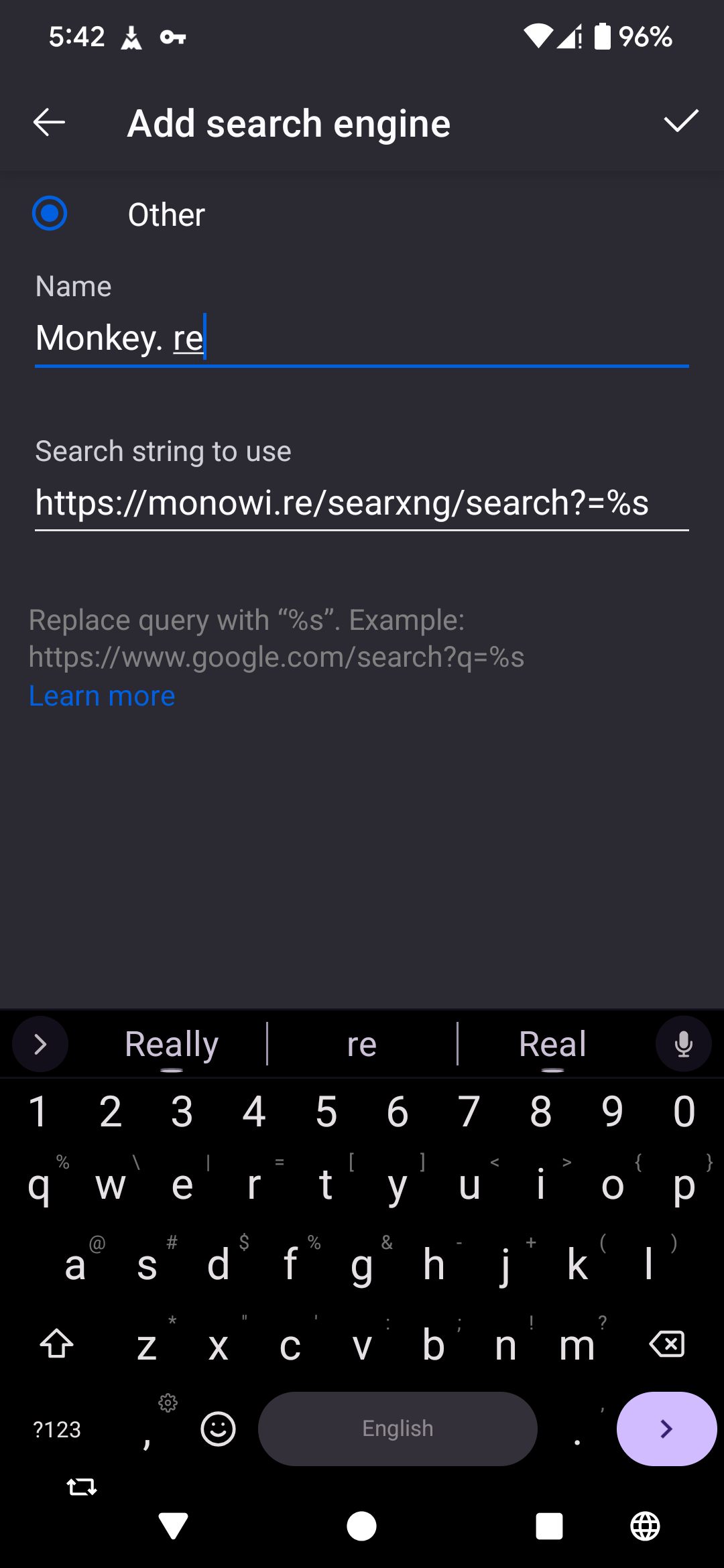
Task: Select the Other radio button
Action: pyautogui.click(x=50, y=214)
